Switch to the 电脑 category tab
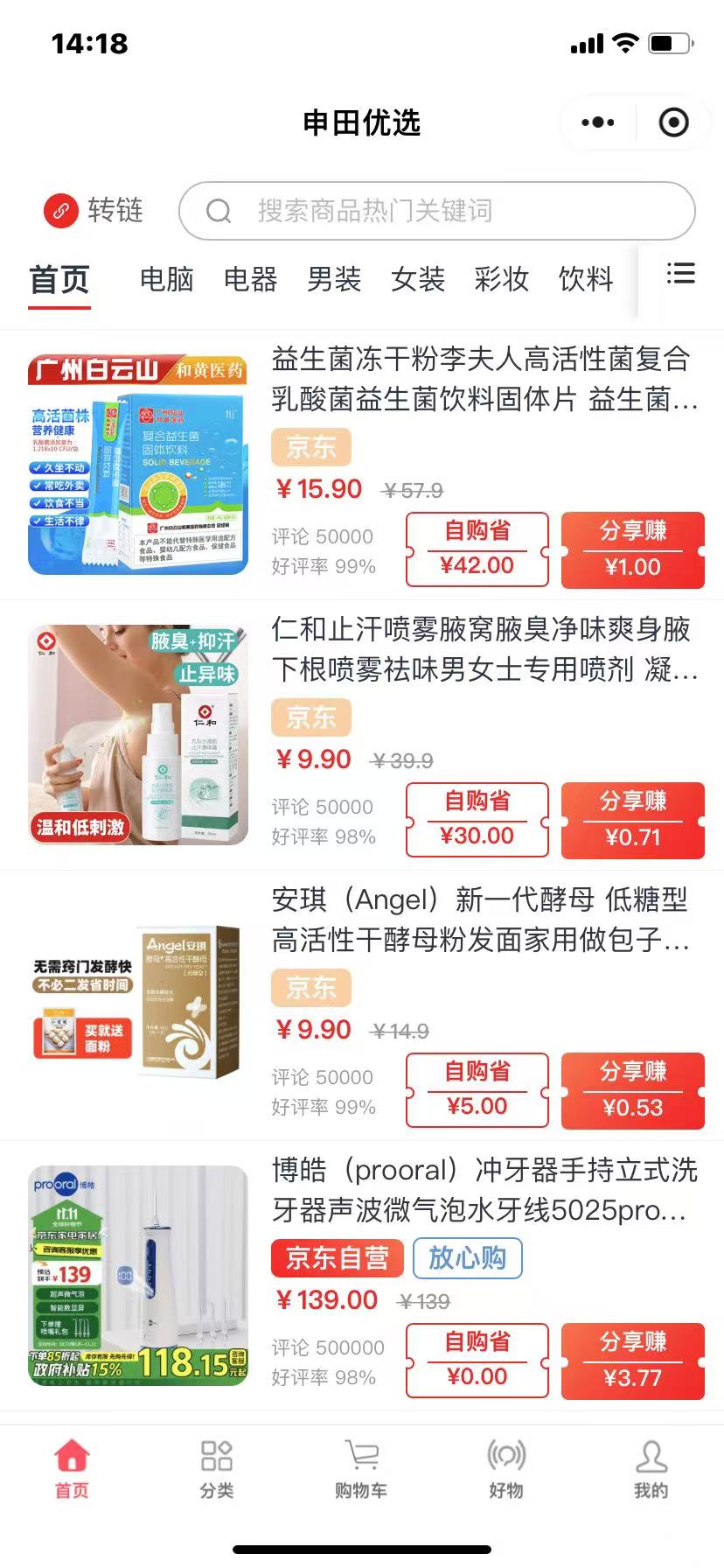This screenshot has height=1568, width=724. pyautogui.click(x=166, y=280)
